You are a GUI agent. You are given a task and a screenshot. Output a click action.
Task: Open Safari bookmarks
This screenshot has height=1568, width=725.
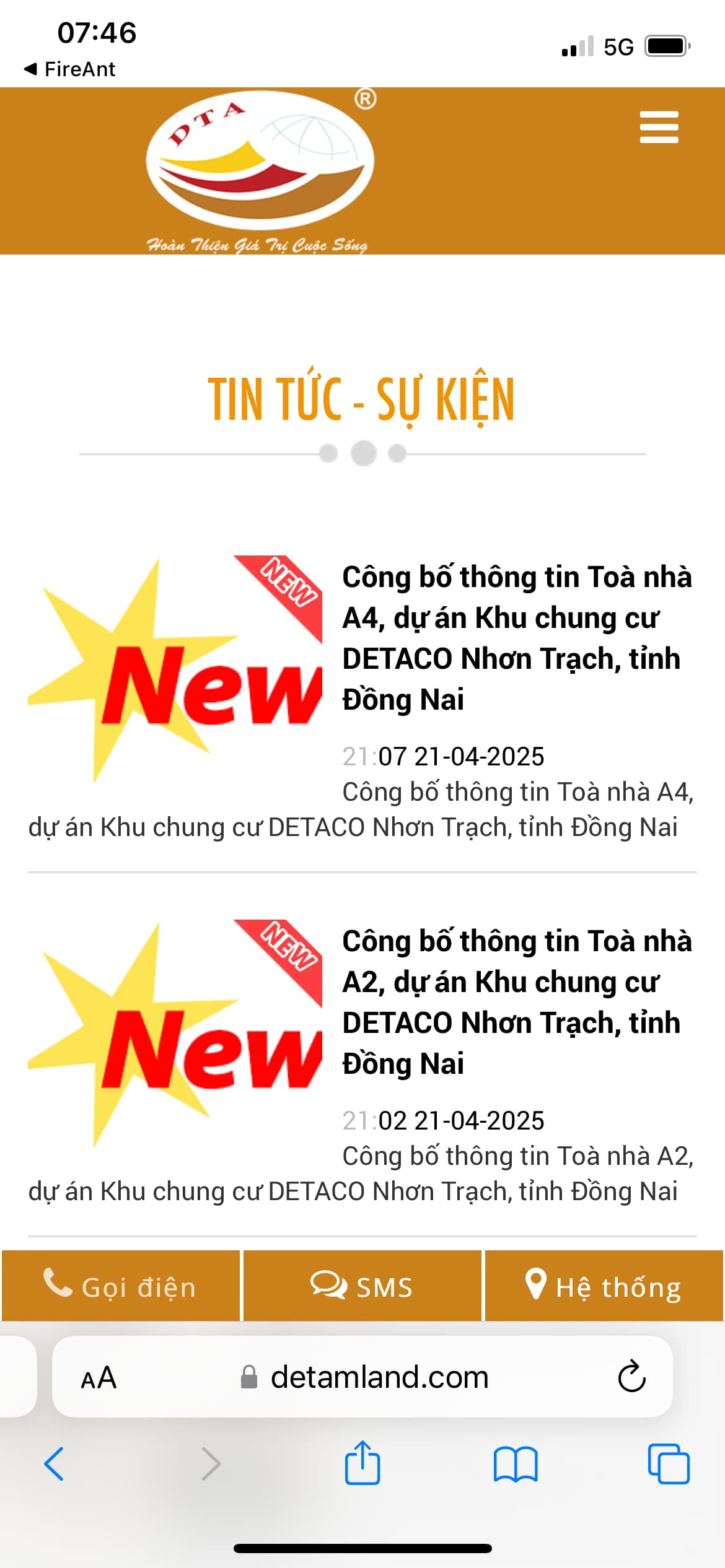516,1464
